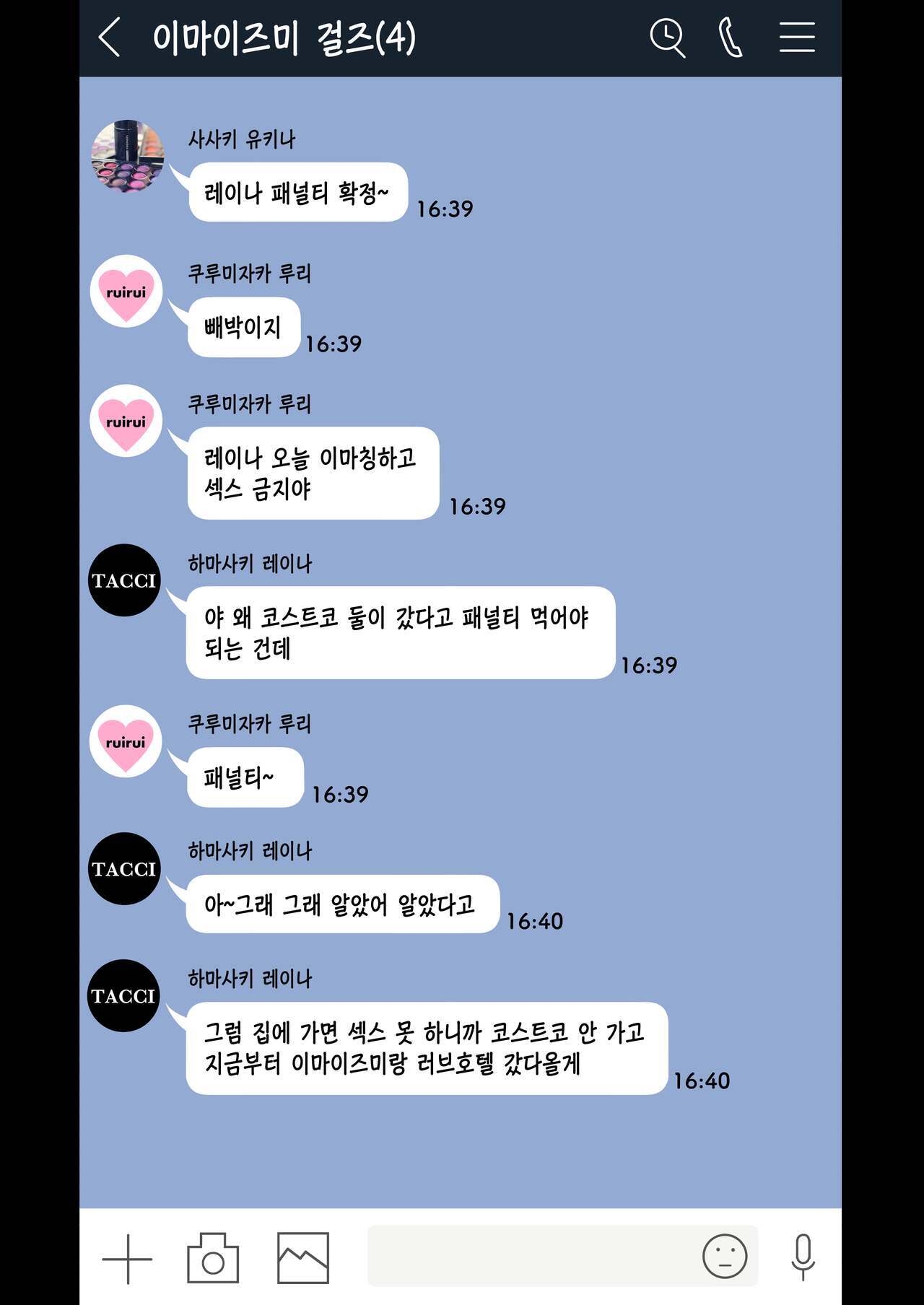Image resolution: width=924 pixels, height=1305 pixels.
Task: Open the chat hamburger menu
Action: click(797, 38)
